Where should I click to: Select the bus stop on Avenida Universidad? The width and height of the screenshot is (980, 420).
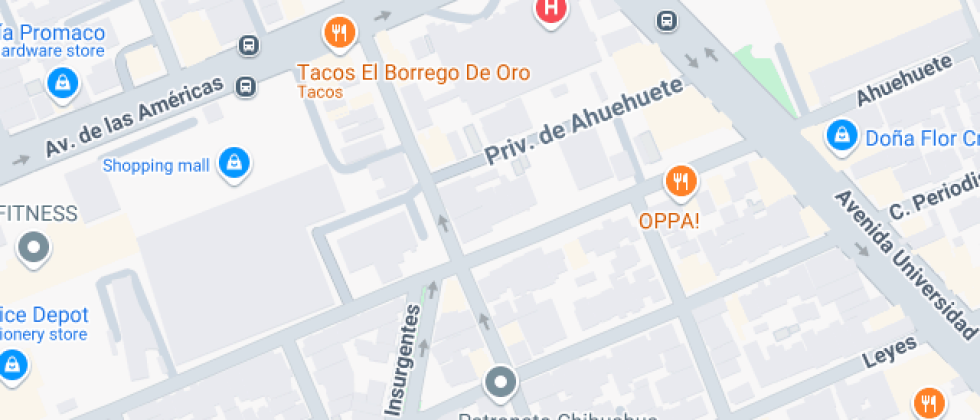pos(666,20)
